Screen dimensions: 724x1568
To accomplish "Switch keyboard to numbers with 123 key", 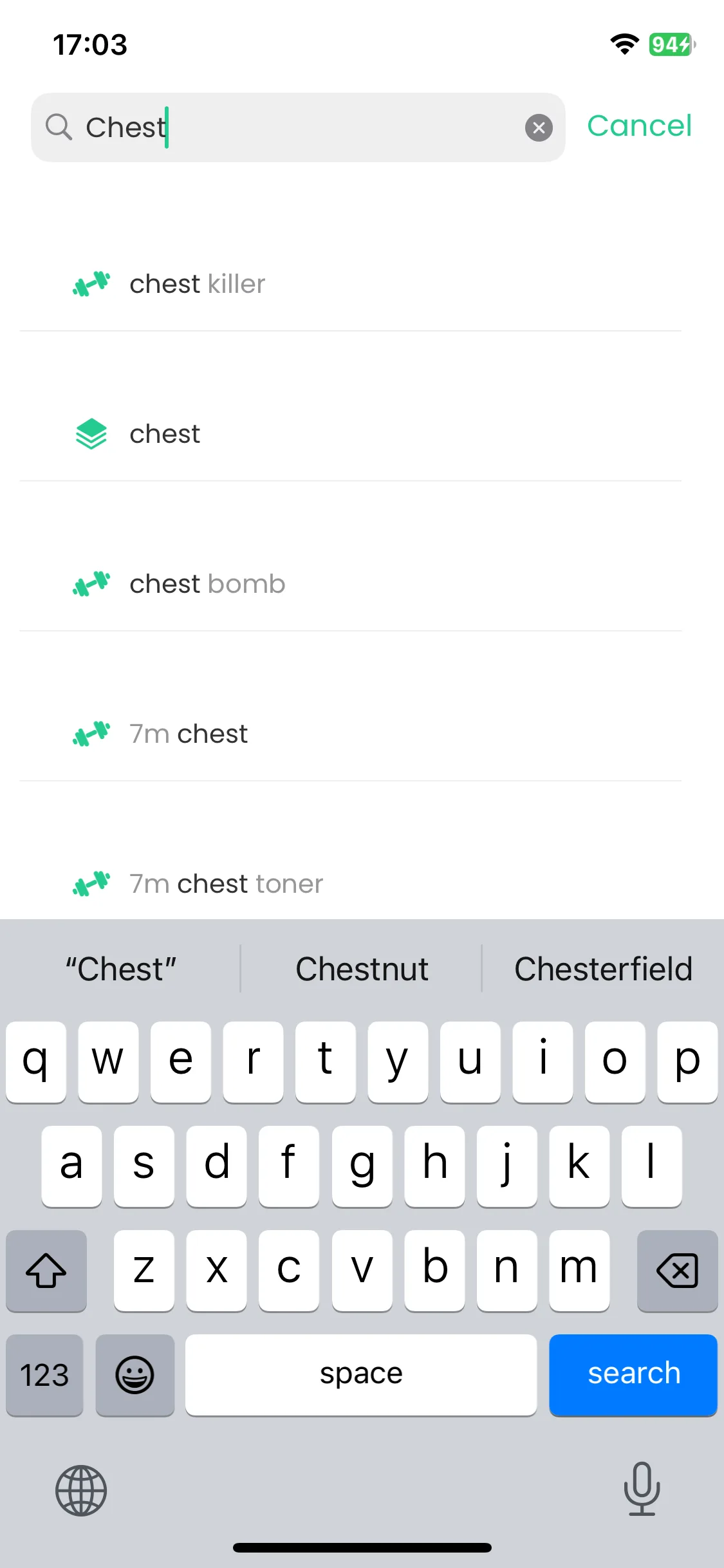I will pyautogui.click(x=44, y=1374).
